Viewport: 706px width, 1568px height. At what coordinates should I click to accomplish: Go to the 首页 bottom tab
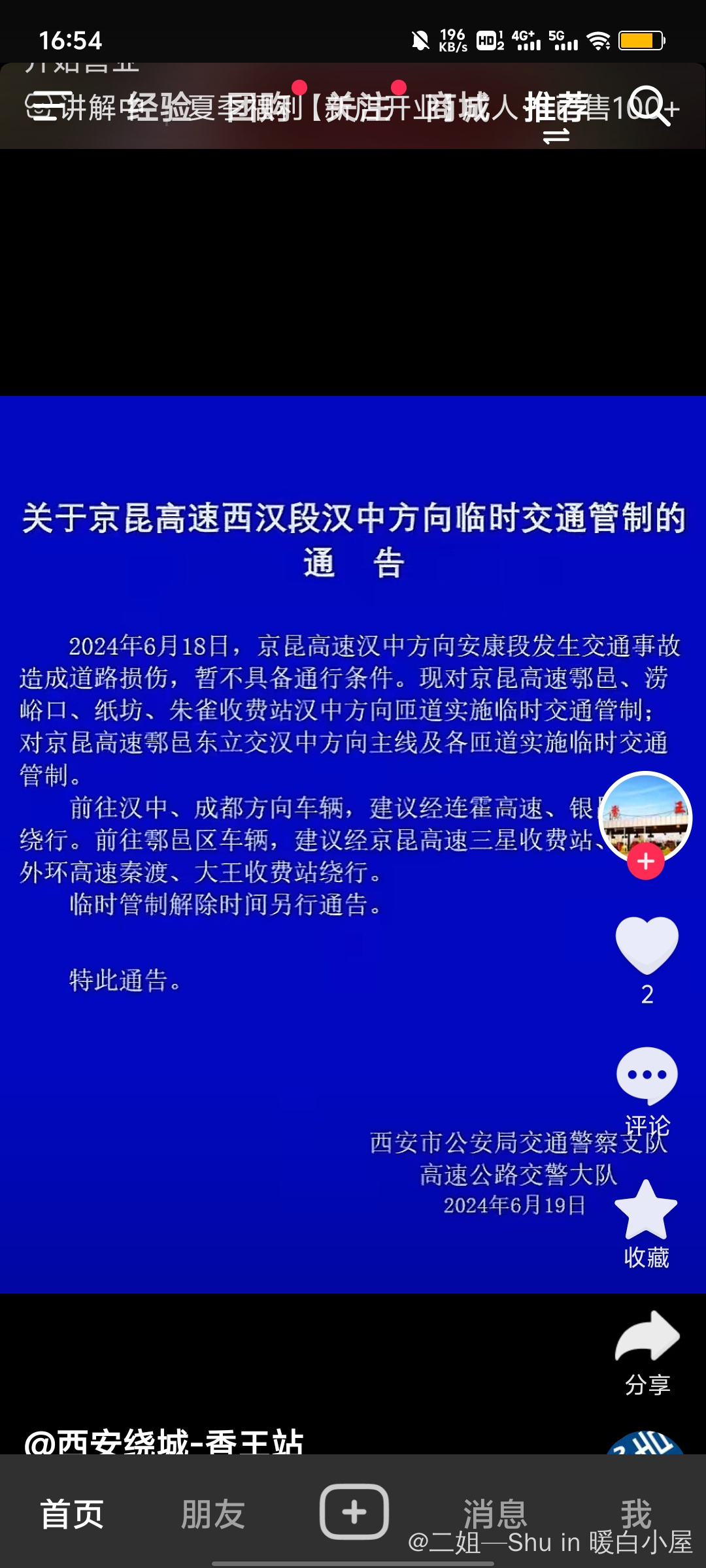coord(72,1514)
